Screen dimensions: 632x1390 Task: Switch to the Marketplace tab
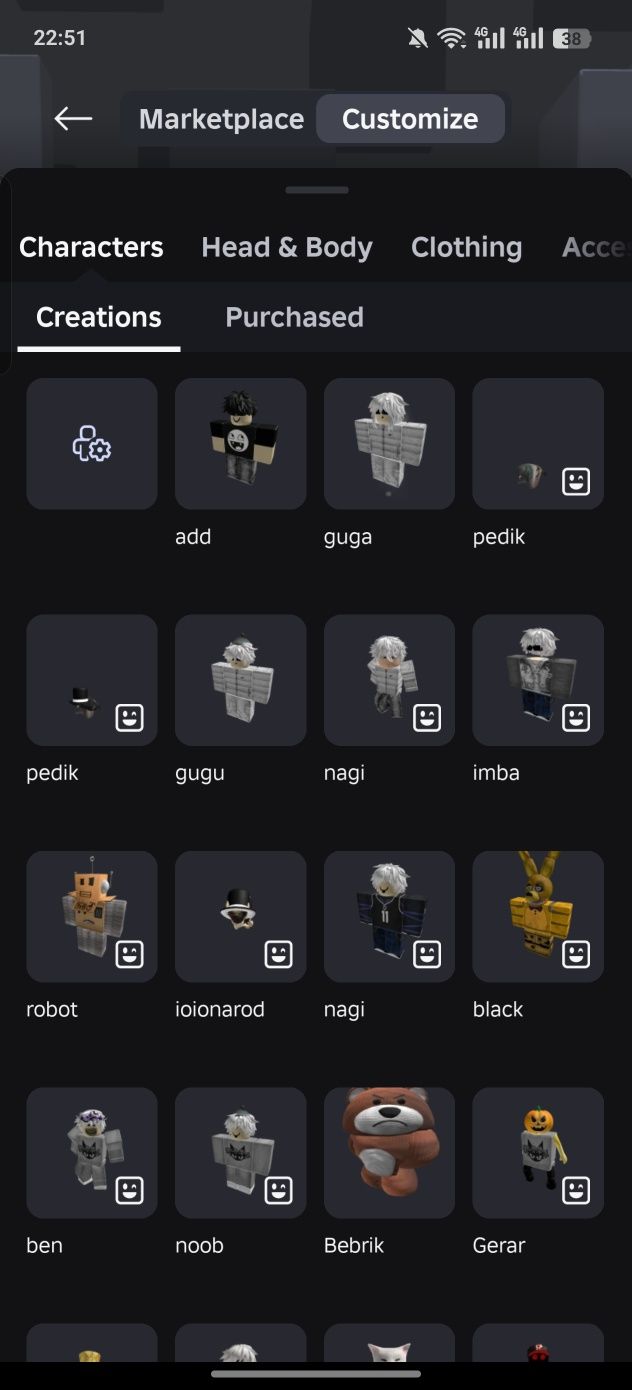[x=221, y=119]
